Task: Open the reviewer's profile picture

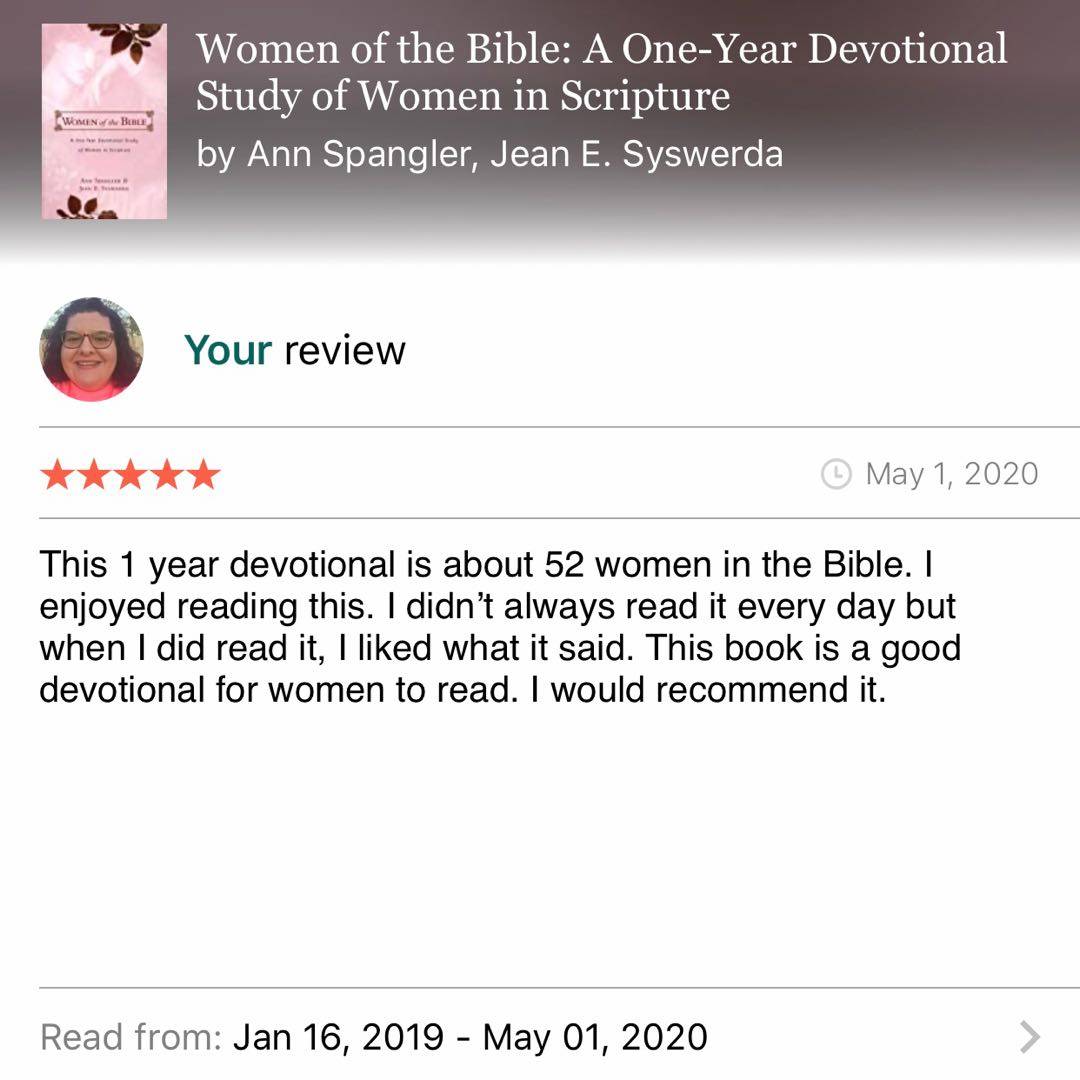Action: coord(92,349)
